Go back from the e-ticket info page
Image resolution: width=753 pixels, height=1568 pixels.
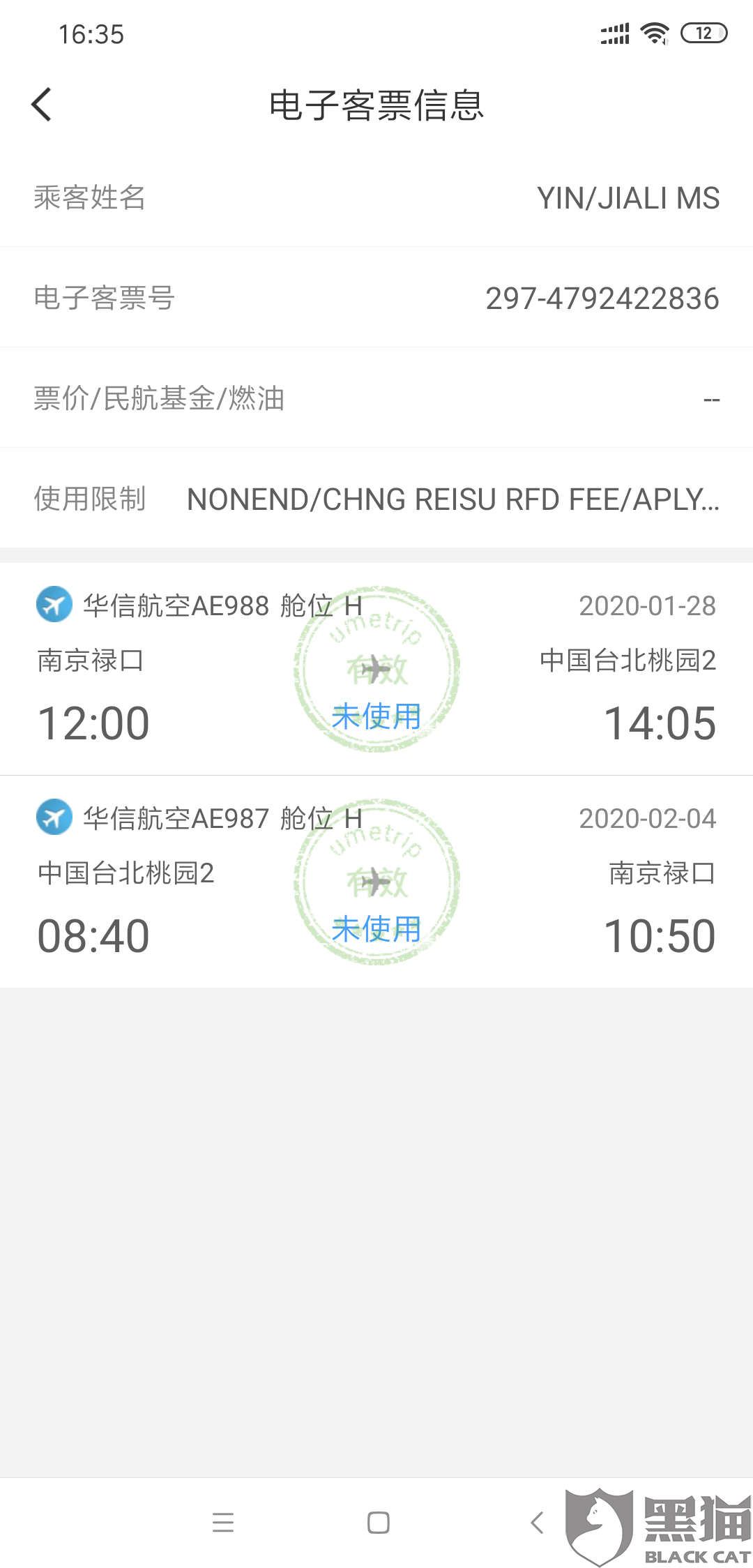pyautogui.click(x=42, y=105)
